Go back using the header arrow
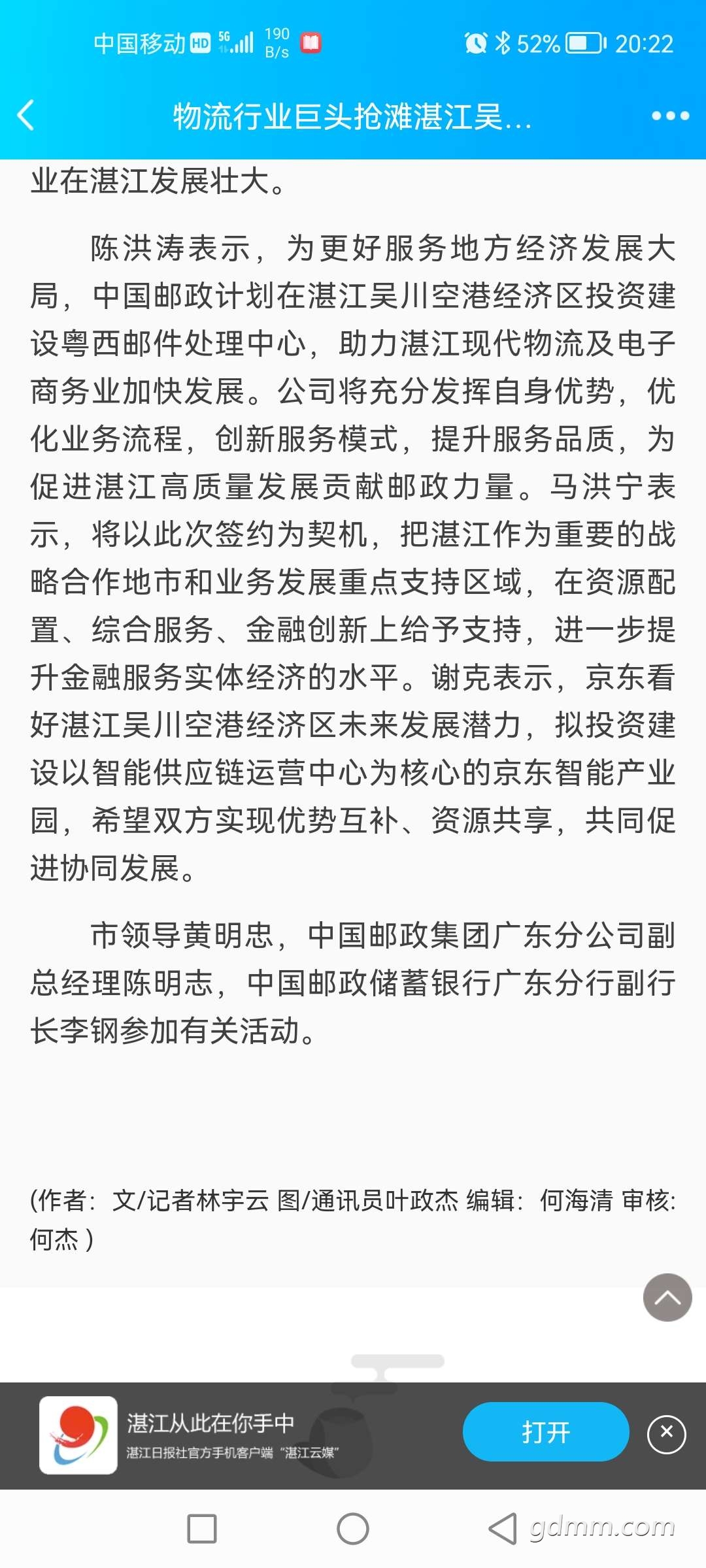The width and height of the screenshot is (706, 1568). [x=26, y=116]
